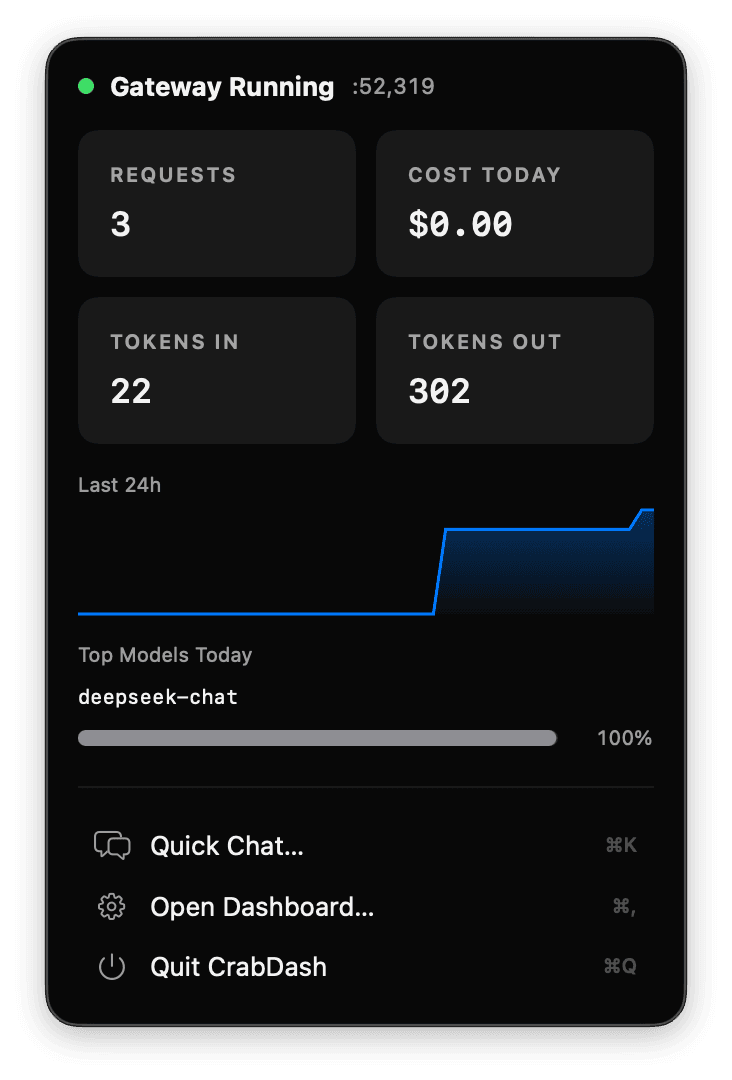Viewport: 732px width, 1080px height.
Task: Expand the Top Models Today section
Action: 164,655
